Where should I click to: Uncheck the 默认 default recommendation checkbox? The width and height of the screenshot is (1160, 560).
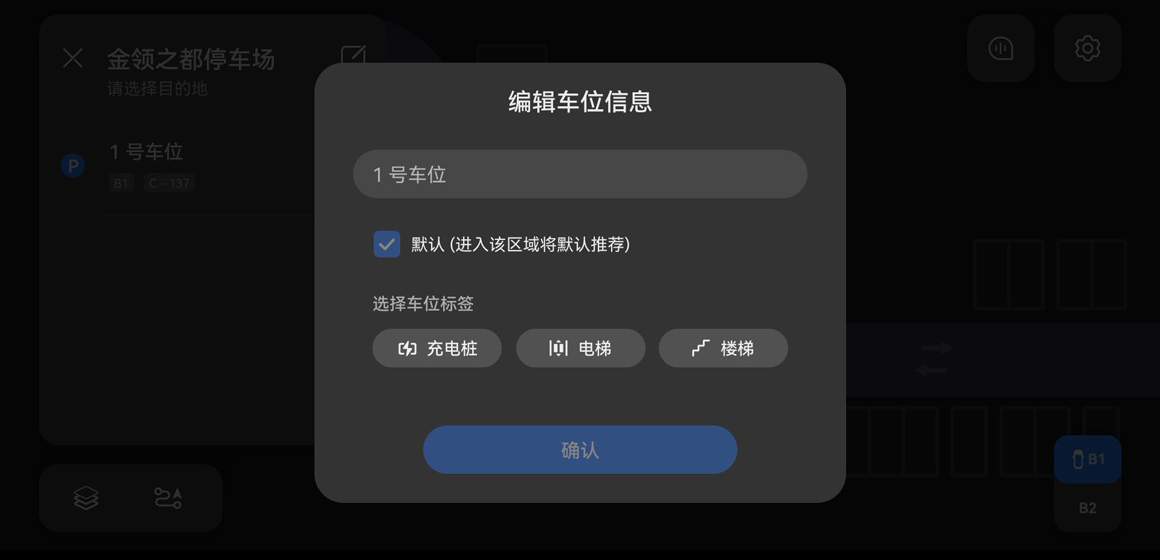pyautogui.click(x=387, y=244)
